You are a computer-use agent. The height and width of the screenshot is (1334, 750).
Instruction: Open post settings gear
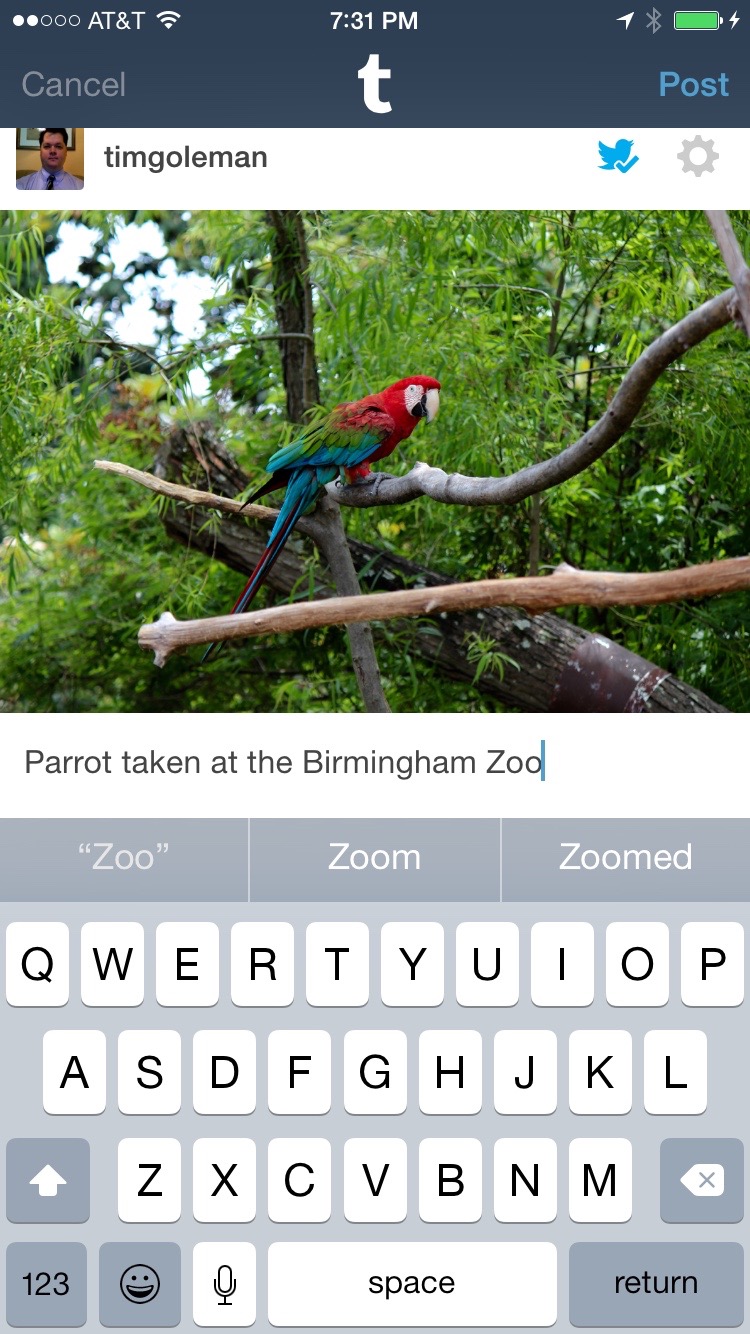click(x=697, y=157)
